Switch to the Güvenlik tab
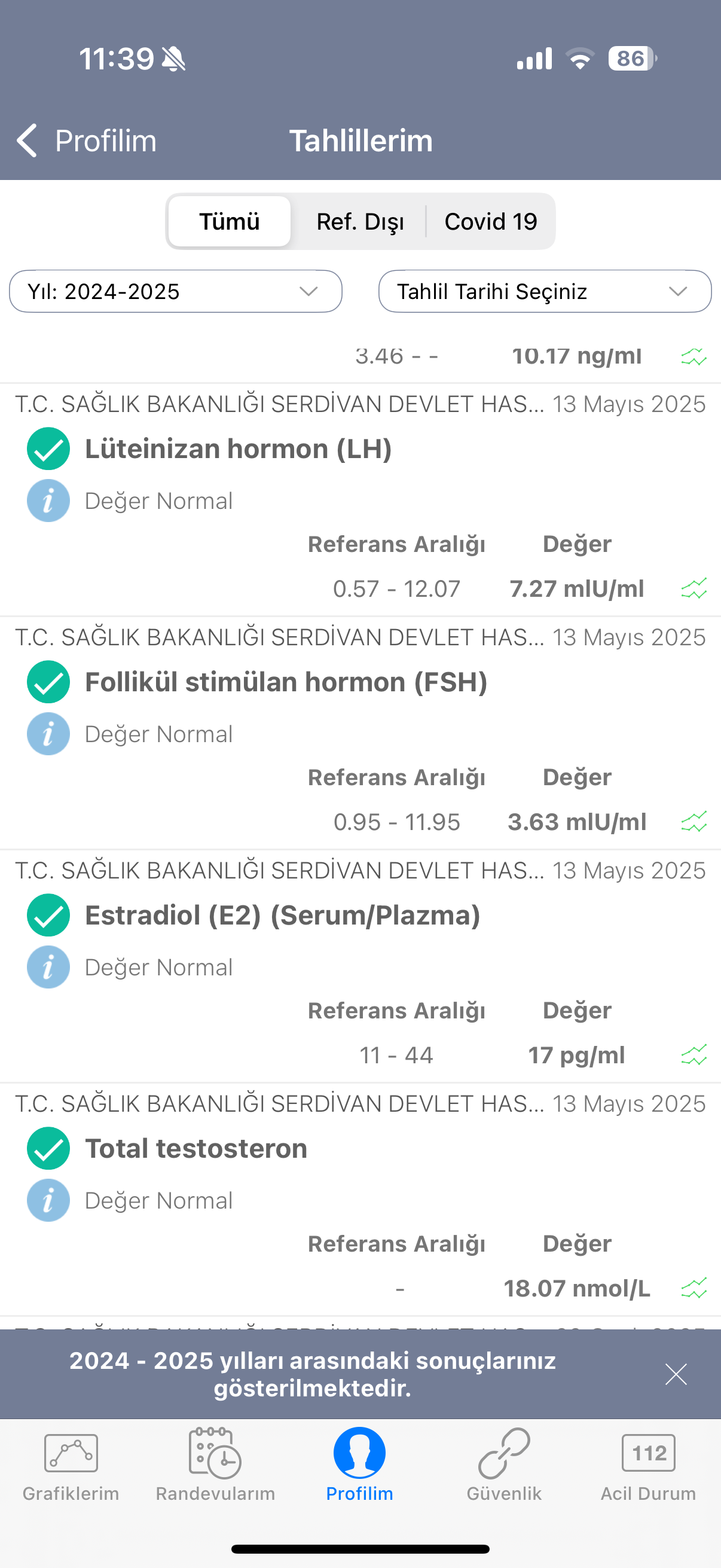 point(504,1465)
